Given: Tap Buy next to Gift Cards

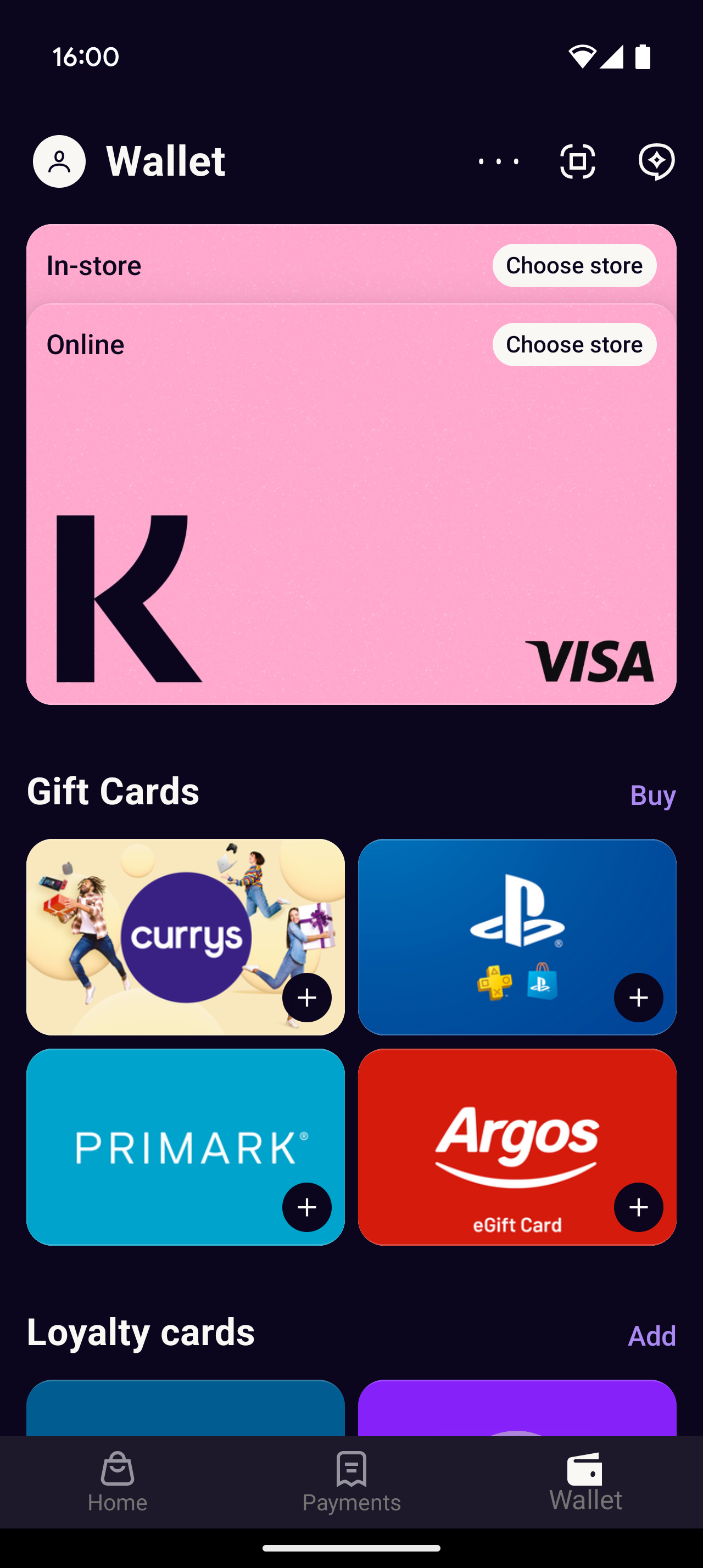Looking at the screenshot, I should tap(652, 795).
